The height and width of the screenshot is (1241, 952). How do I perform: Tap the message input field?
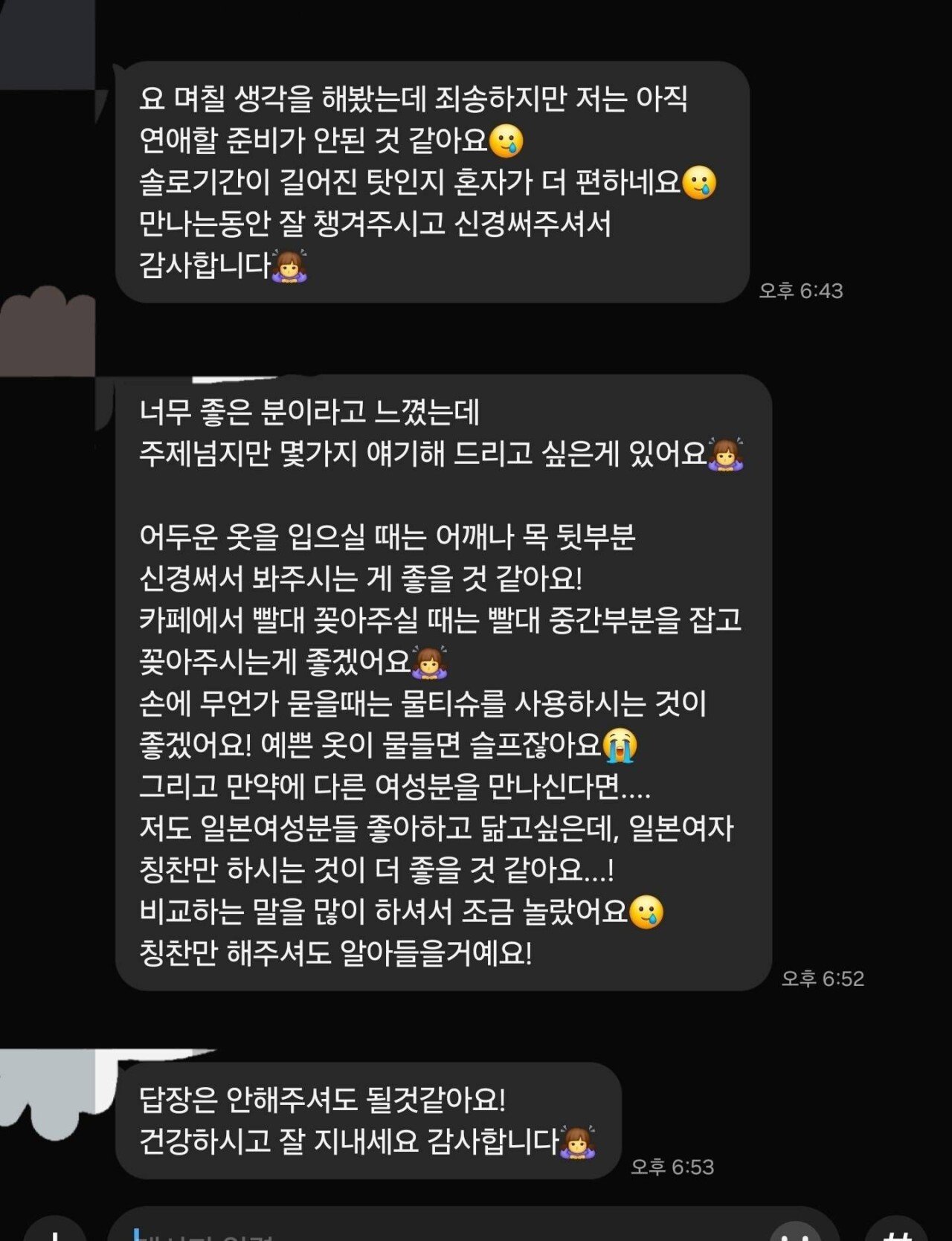446,1230
